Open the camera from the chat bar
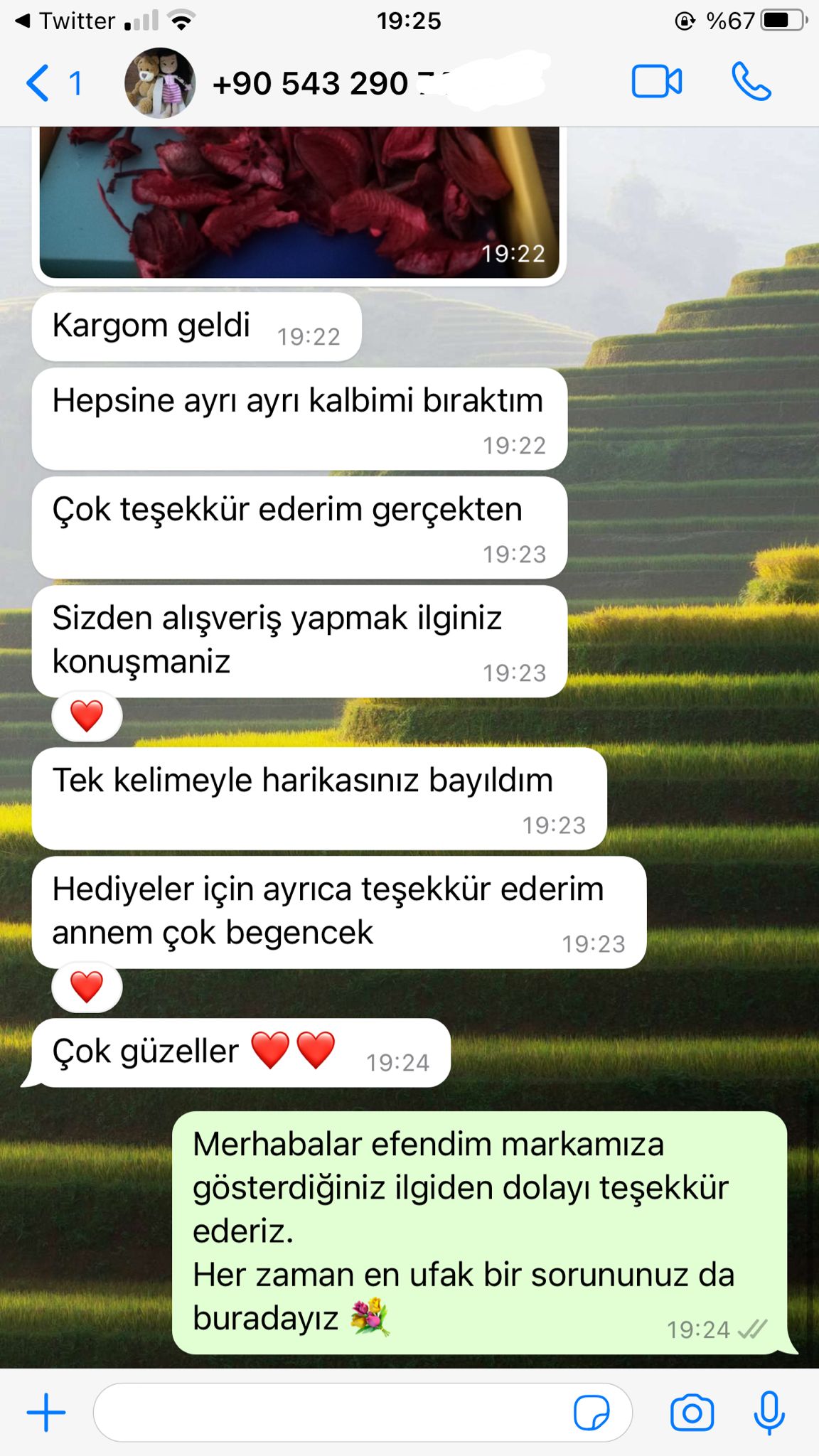This screenshot has height=1456, width=819. pos(692,1412)
